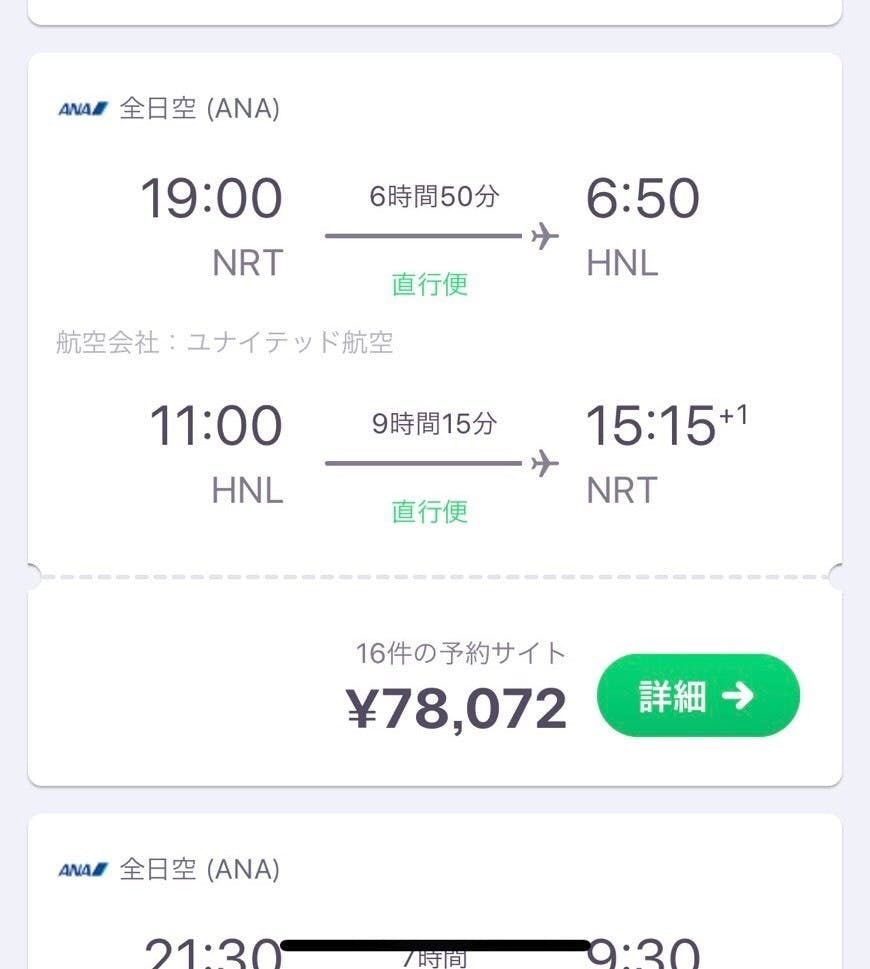Open details for the ¥78,072 flight
The image size is (870, 969).
[x=697, y=696]
